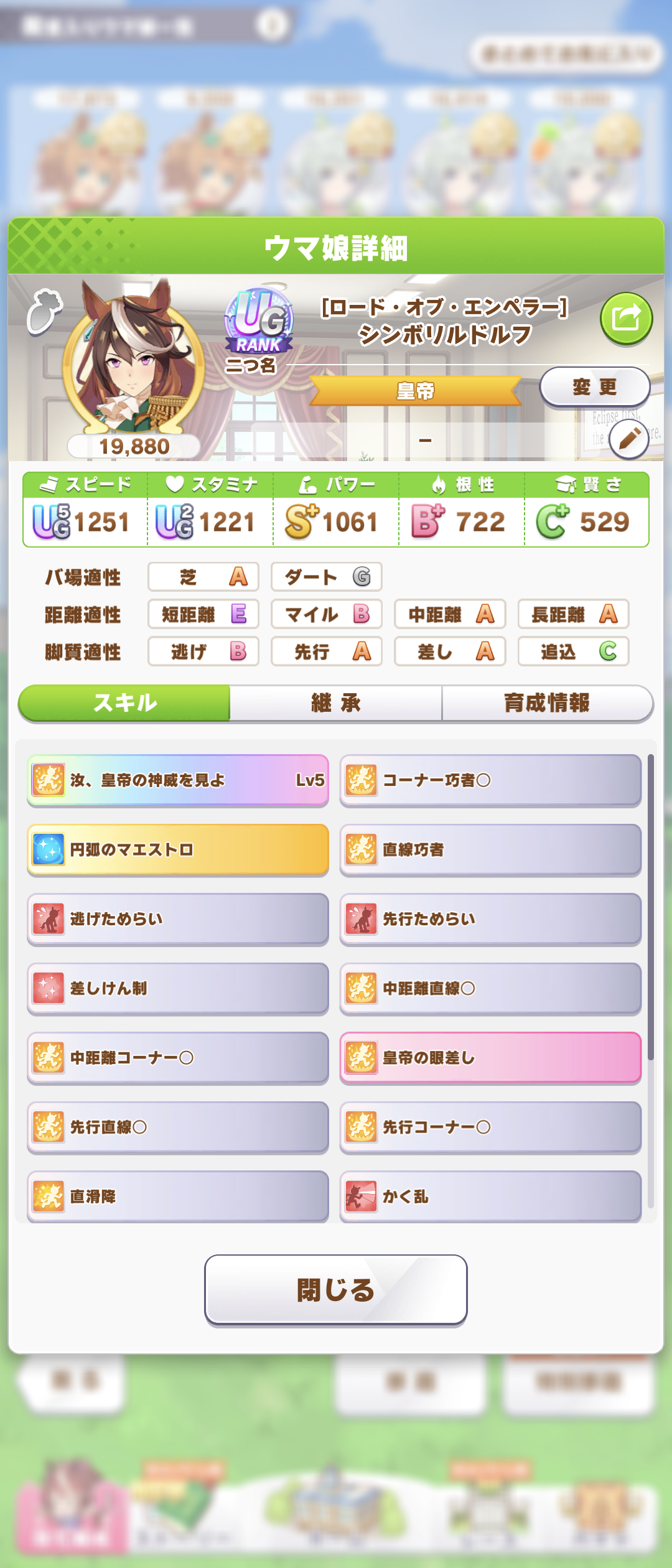Open the コーナー巧者○ skill
672x1568 pixels.
point(490,780)
